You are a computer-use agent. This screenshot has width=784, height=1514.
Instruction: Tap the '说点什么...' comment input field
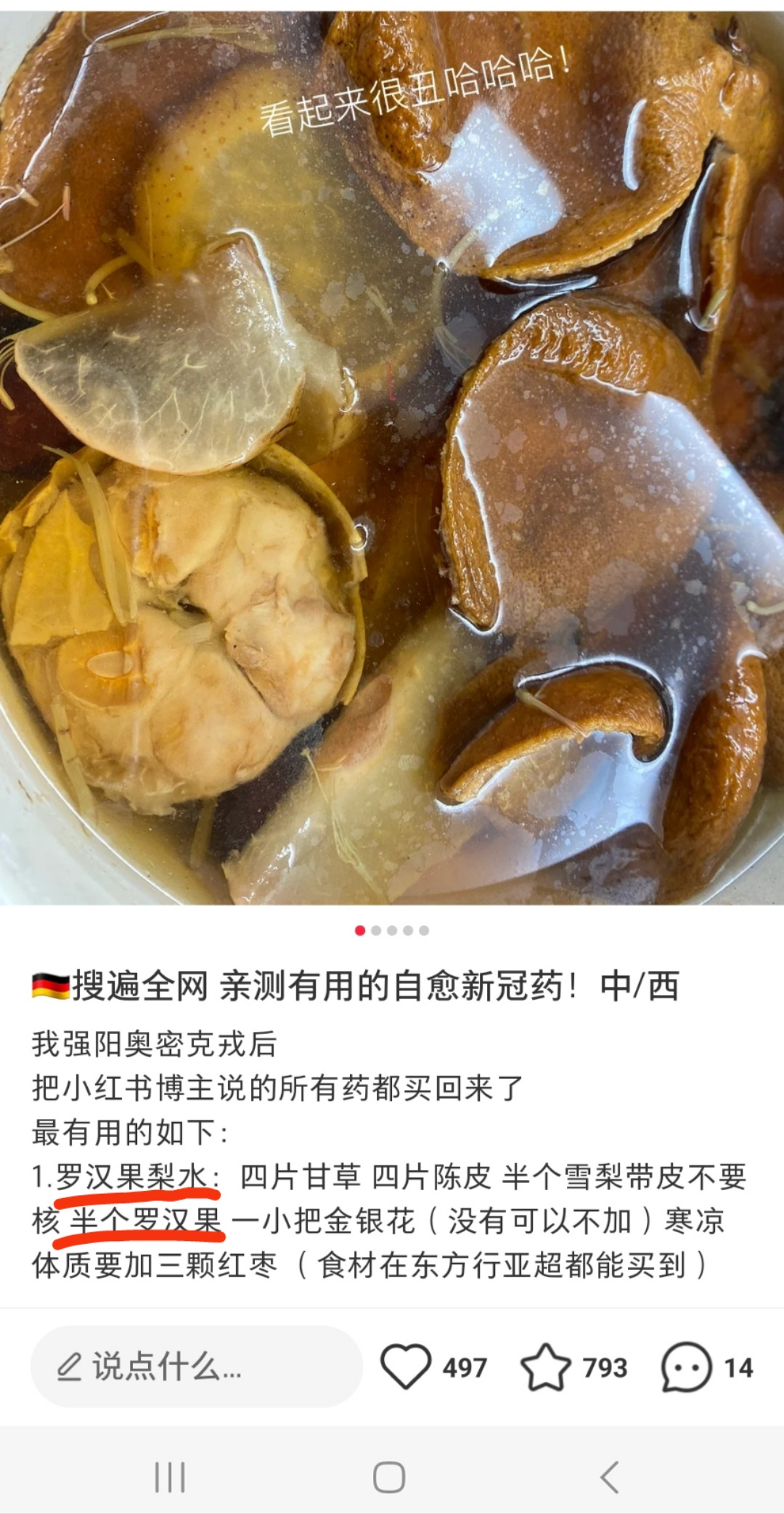click(x=196, y=1367)
